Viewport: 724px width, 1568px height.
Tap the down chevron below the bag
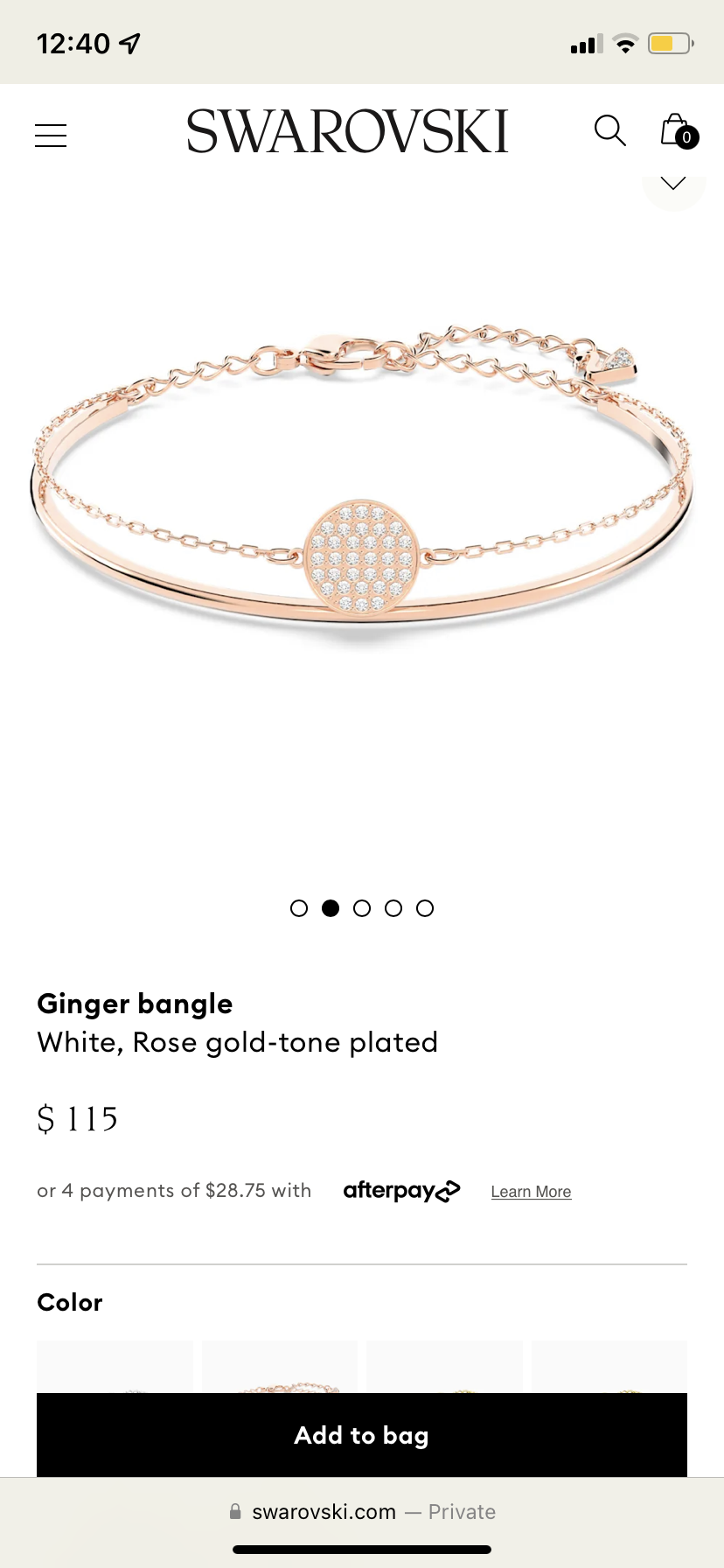[x=672, y=184]
